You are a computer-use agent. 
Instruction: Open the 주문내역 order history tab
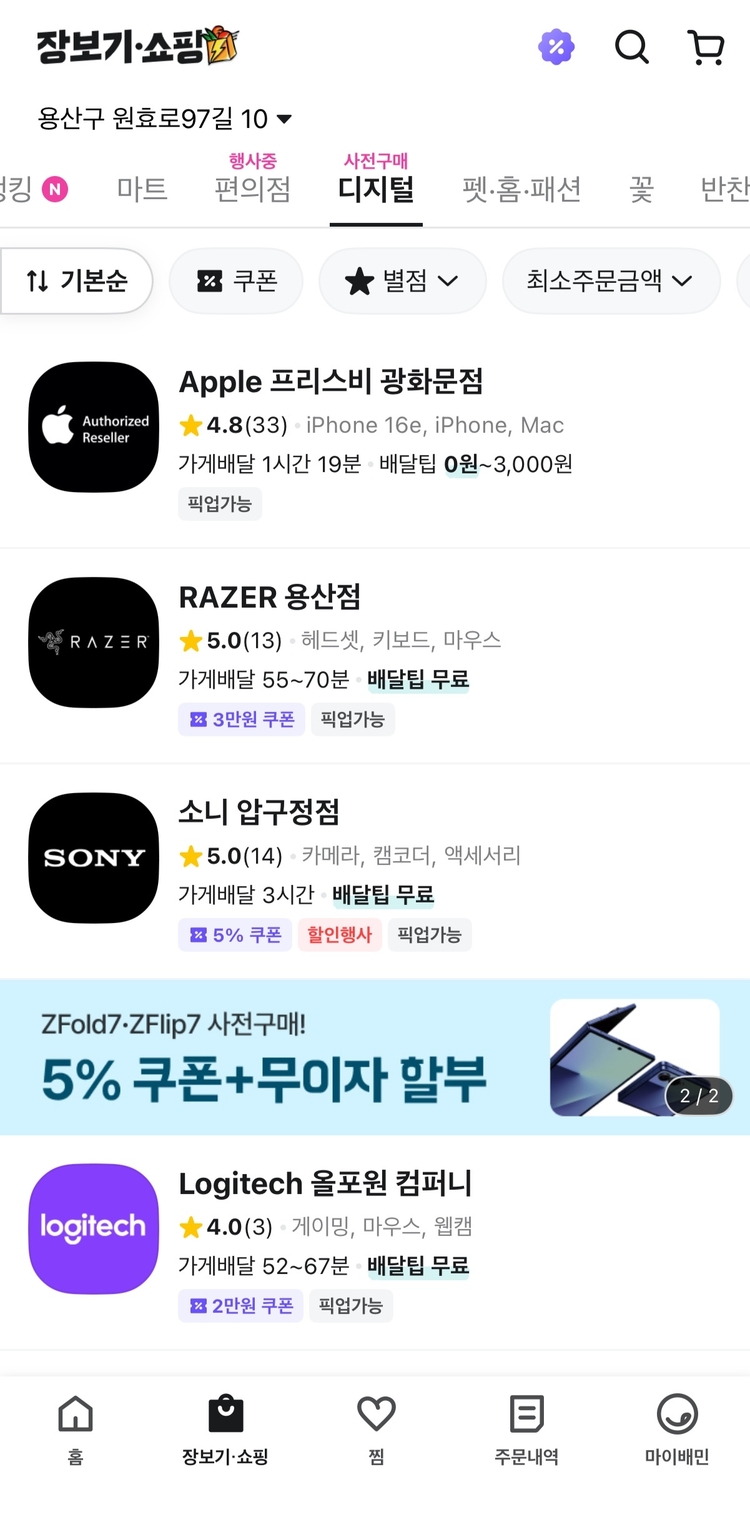point(526,1428)
